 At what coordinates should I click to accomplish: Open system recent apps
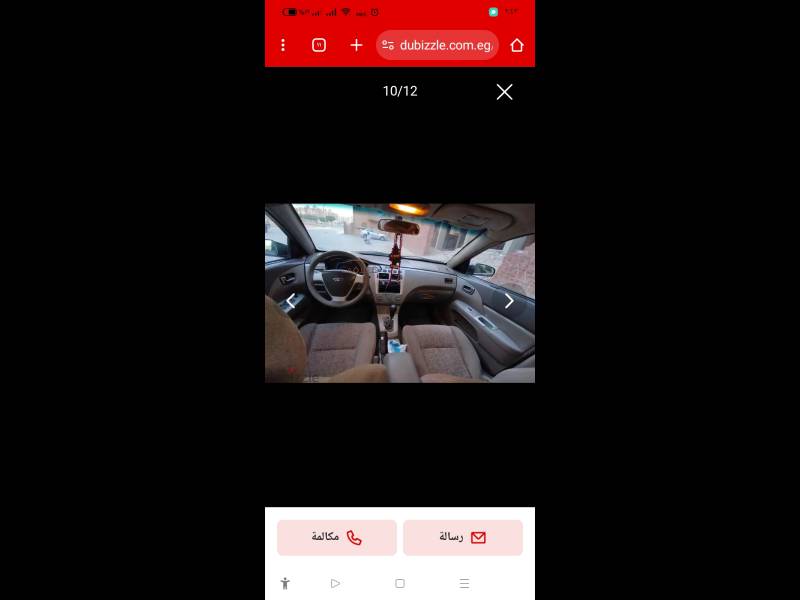(x=464, y=583)
